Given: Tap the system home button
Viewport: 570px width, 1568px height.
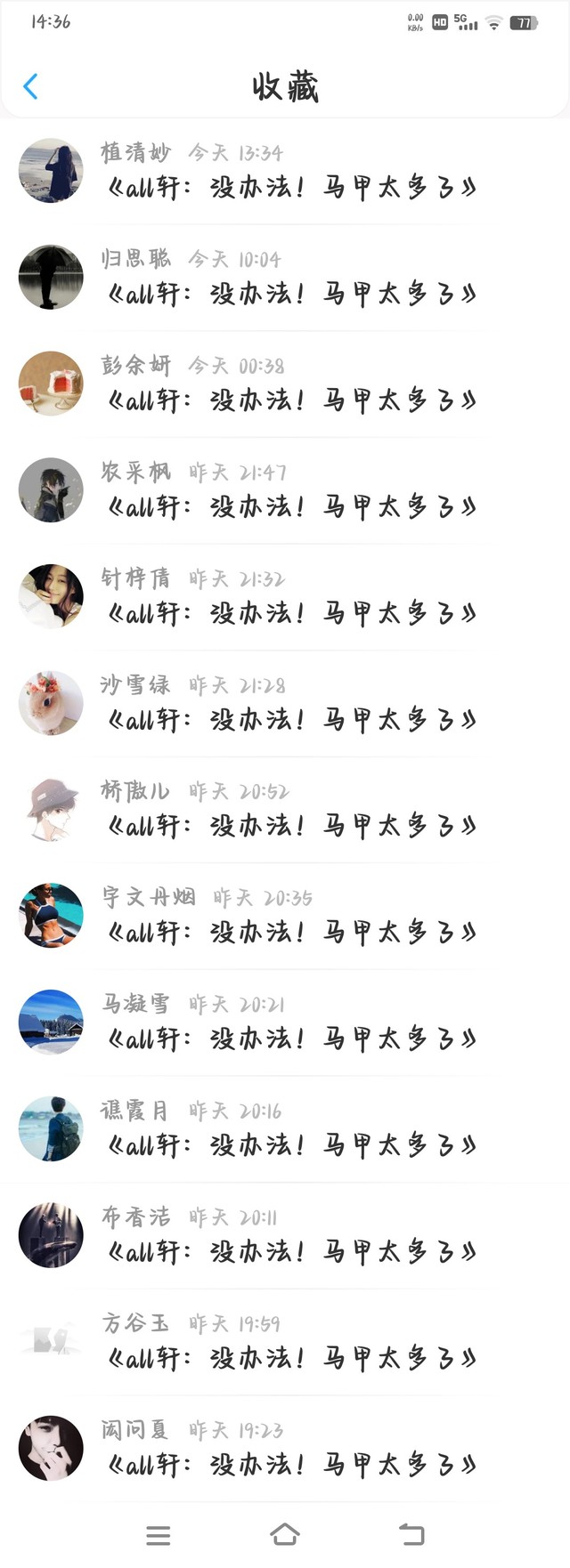Looking at the screenshot, I should (285, 1534).
